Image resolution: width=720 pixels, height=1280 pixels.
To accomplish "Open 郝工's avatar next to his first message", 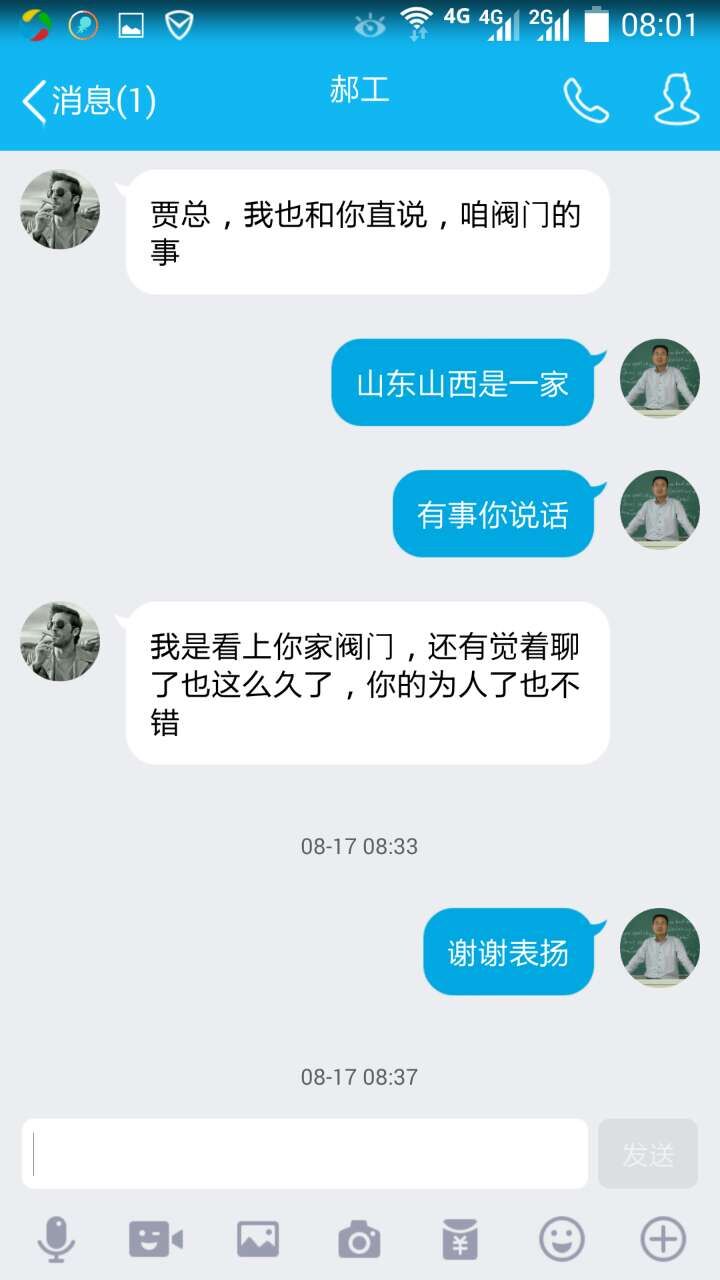I will pyautogui.click(x=58, y=209).
